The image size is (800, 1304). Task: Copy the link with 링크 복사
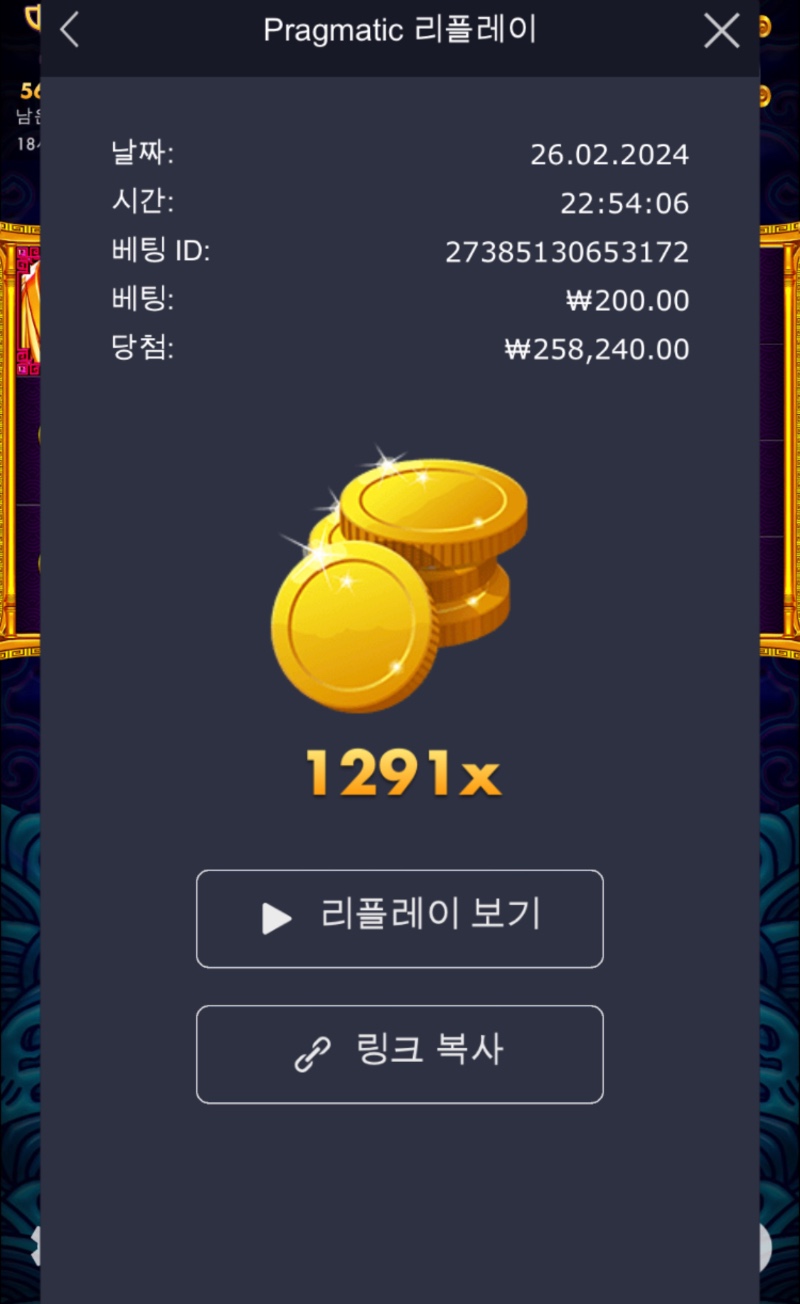400,1054
